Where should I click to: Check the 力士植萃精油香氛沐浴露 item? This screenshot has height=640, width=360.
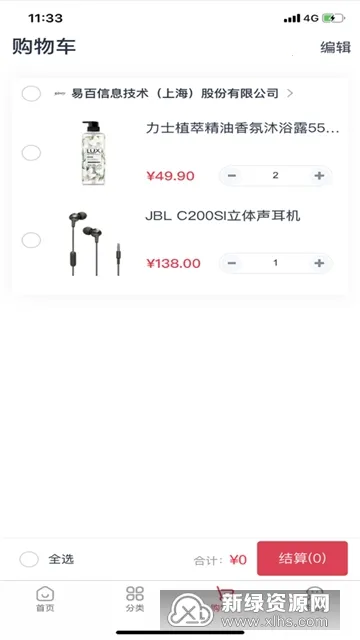[x=31, y=153]
